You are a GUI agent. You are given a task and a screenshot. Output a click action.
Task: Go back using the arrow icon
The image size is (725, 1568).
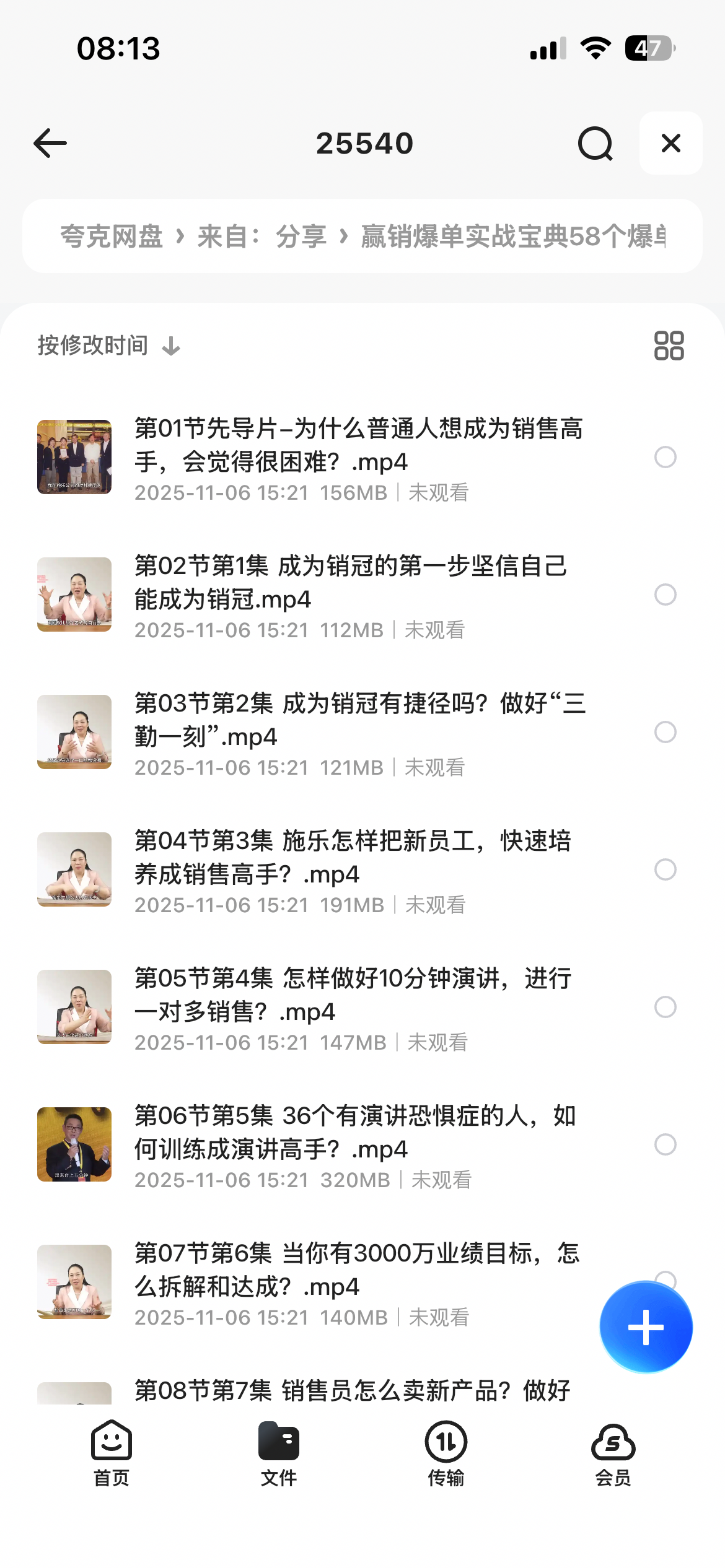50,143
